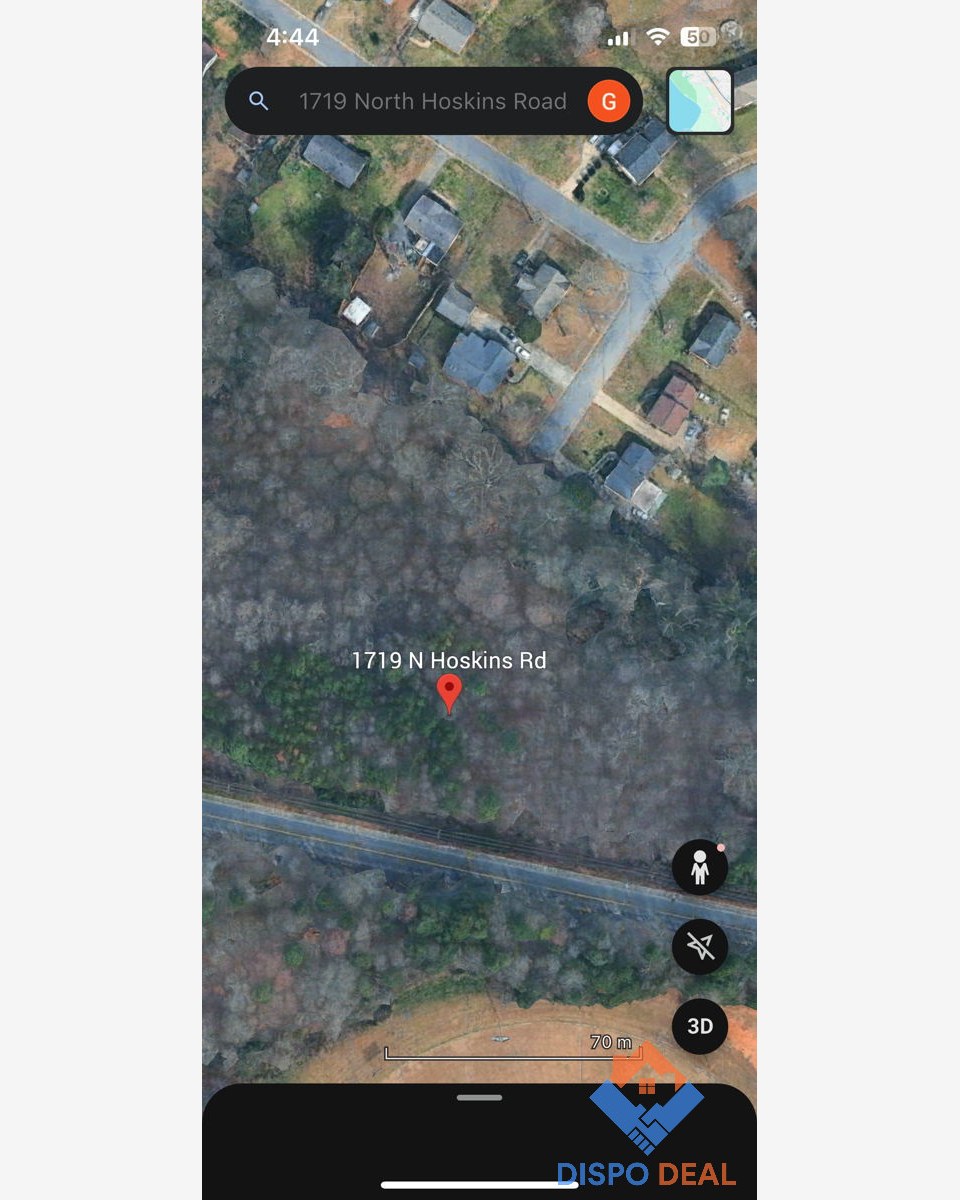
Task: Enter Street View via the pegman button
Action: click(x=700, y=867)
